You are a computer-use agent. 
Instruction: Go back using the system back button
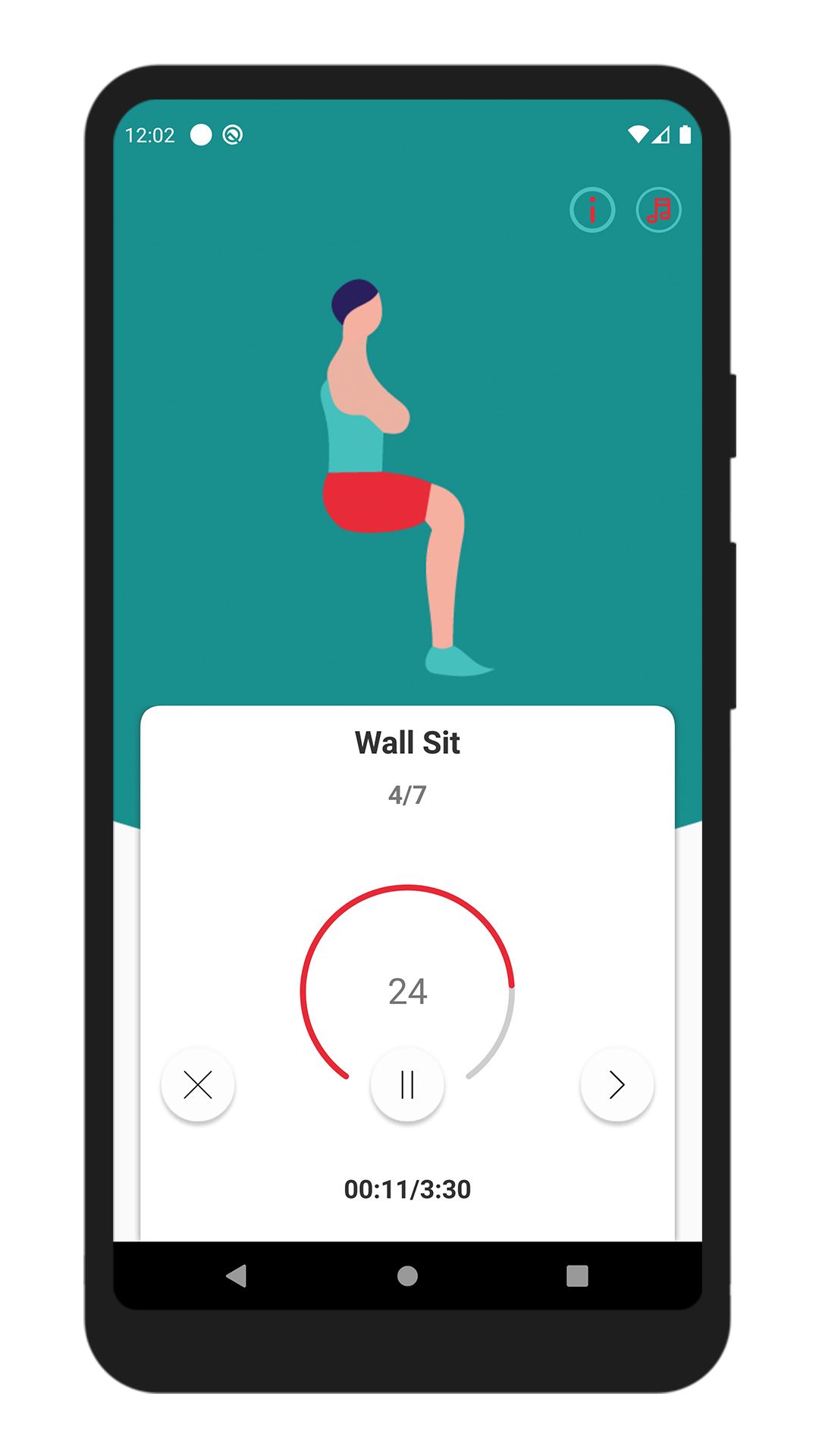[237, 1276]
